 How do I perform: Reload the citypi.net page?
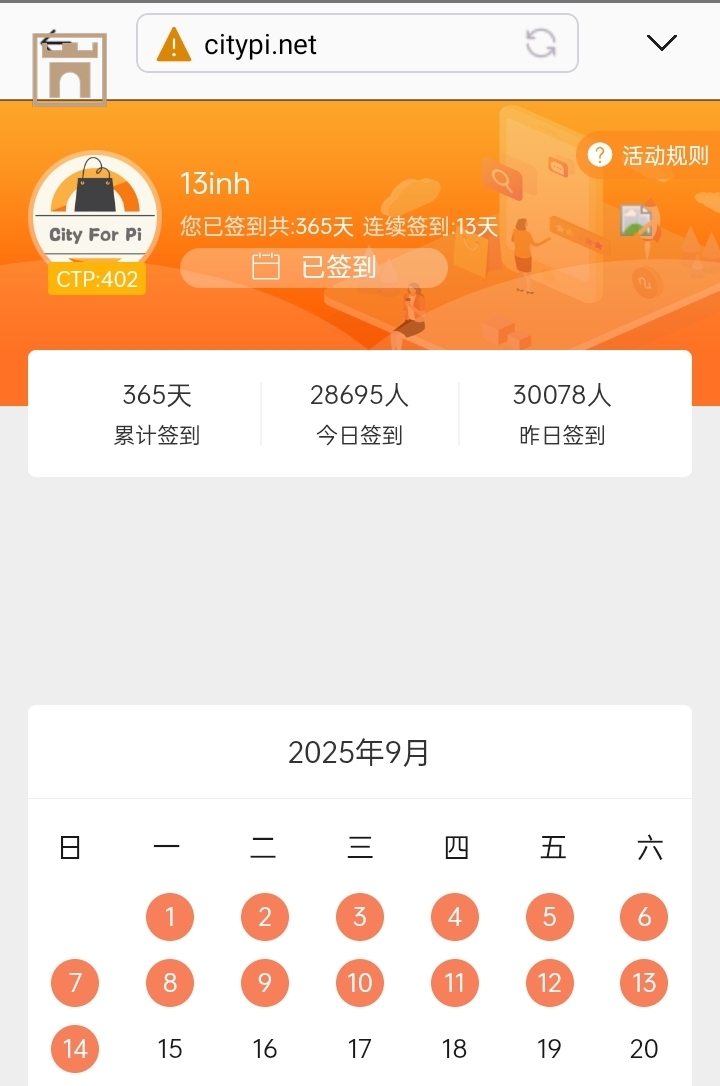click(x=540, y=43)
